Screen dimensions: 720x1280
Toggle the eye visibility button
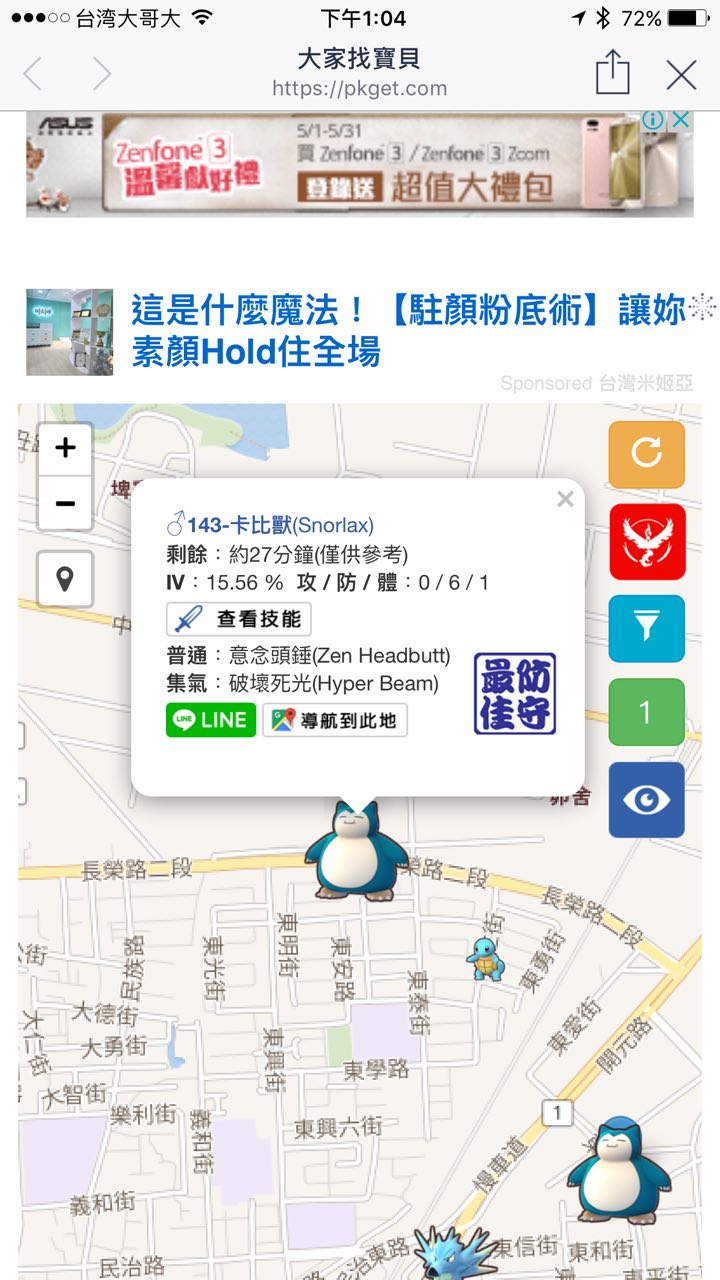(647, 799)
